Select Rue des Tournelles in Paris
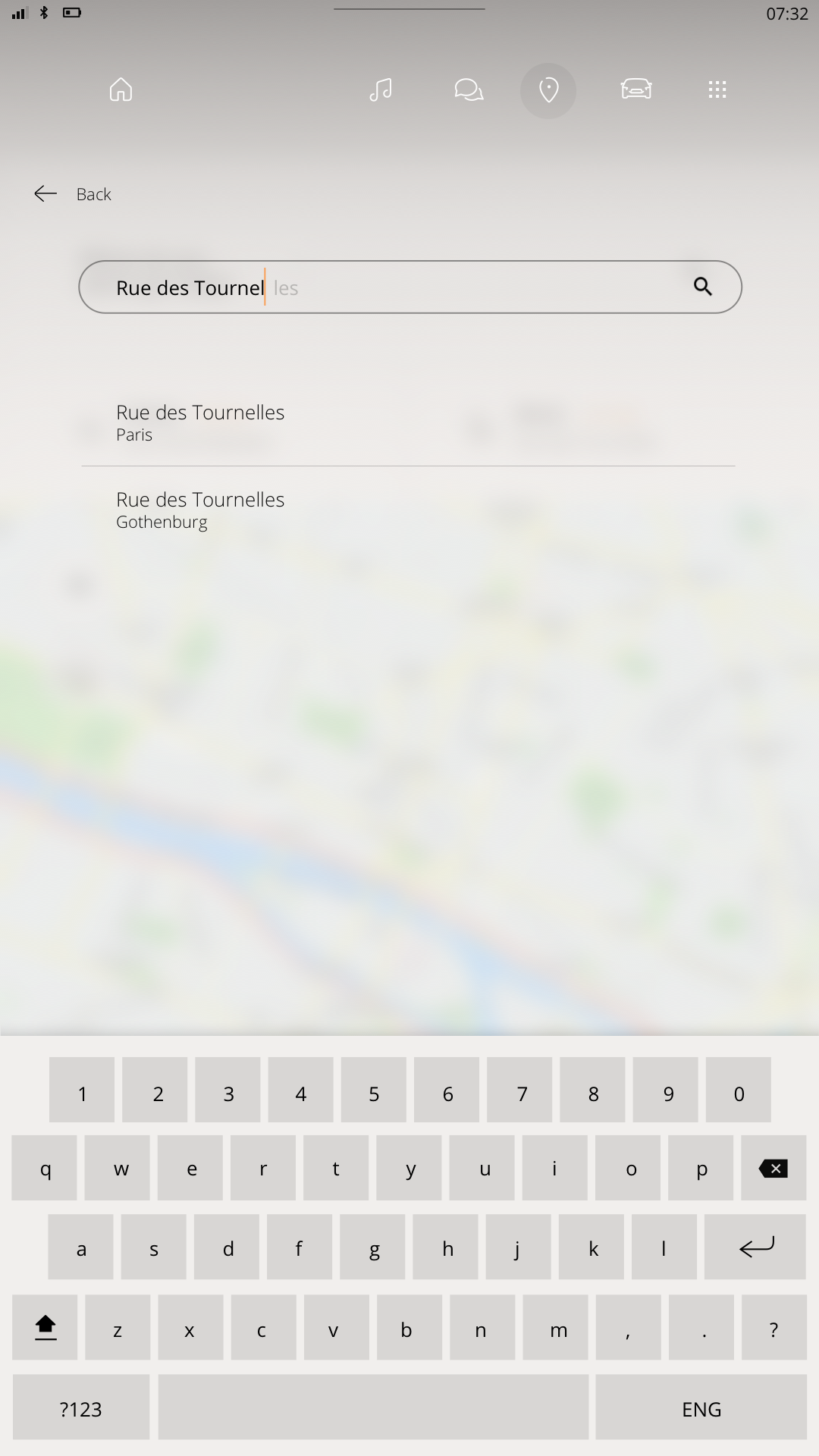The height and width of the screenshot is (1456, 819). [200, 422]
